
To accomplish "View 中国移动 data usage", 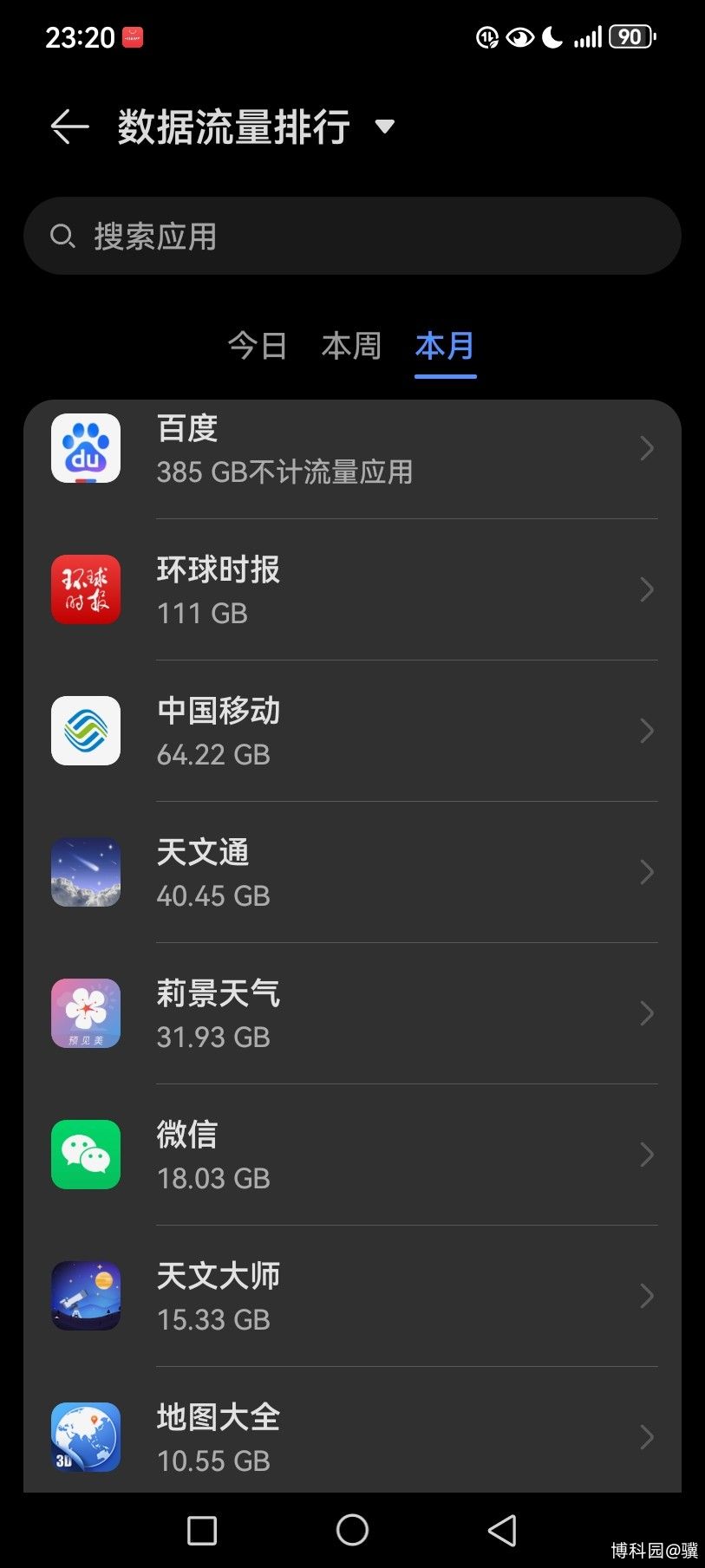I will (352, 731).
